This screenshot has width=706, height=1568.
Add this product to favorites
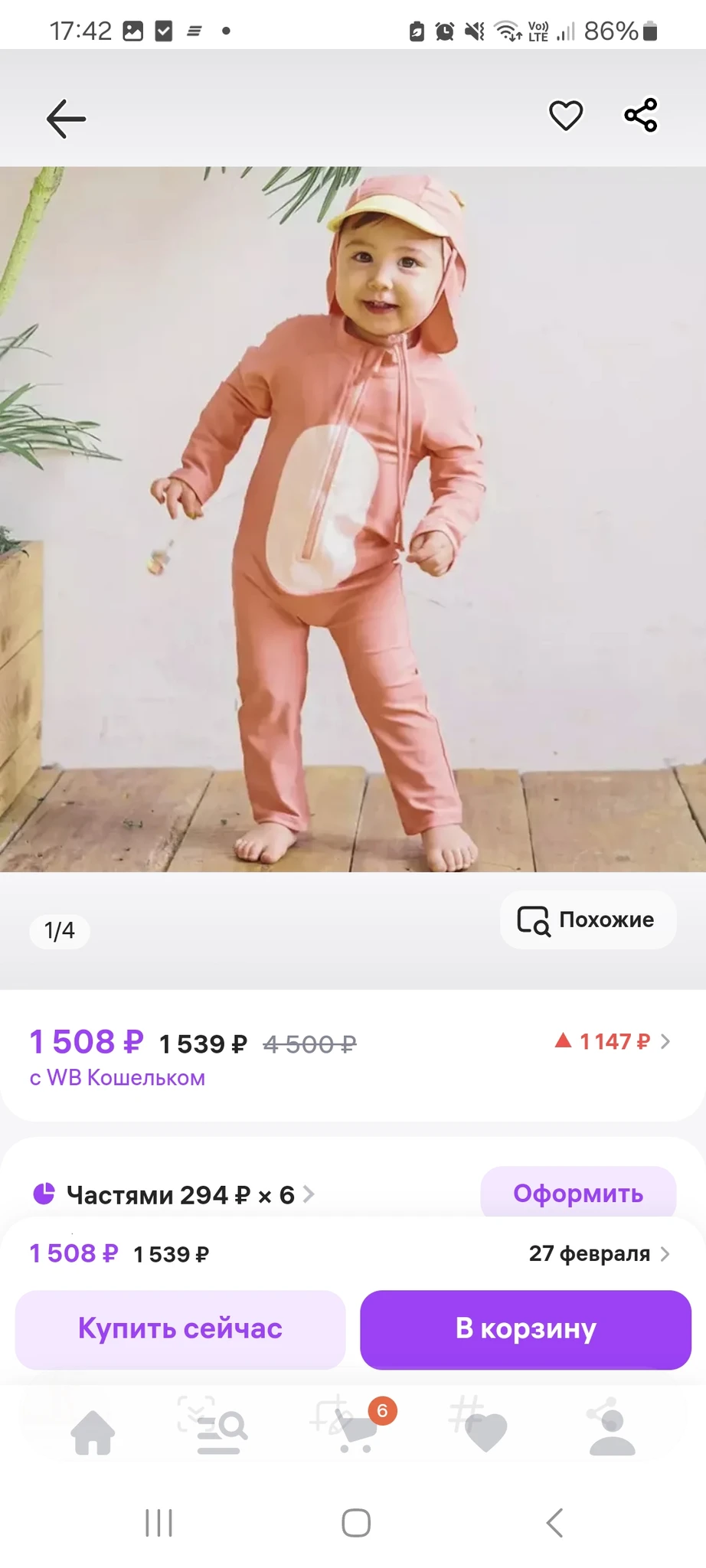click(566, 116)
